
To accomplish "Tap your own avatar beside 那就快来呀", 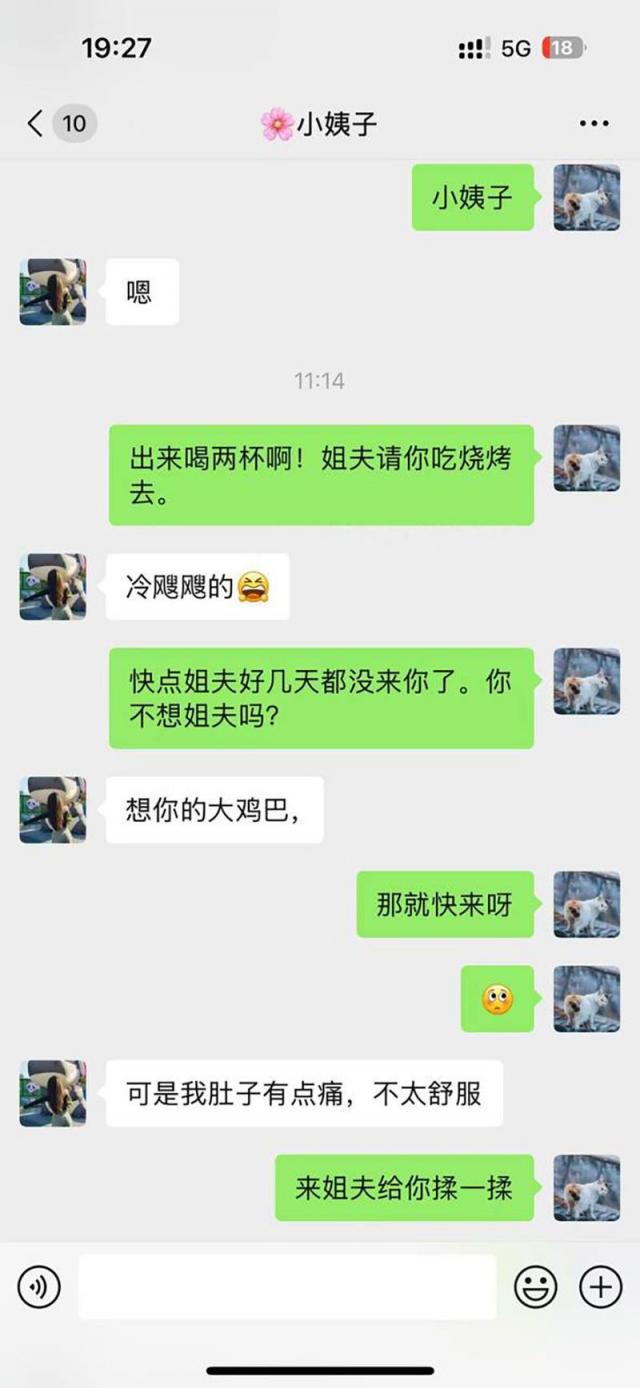I will pyautogui.click(x=587, y=904).
